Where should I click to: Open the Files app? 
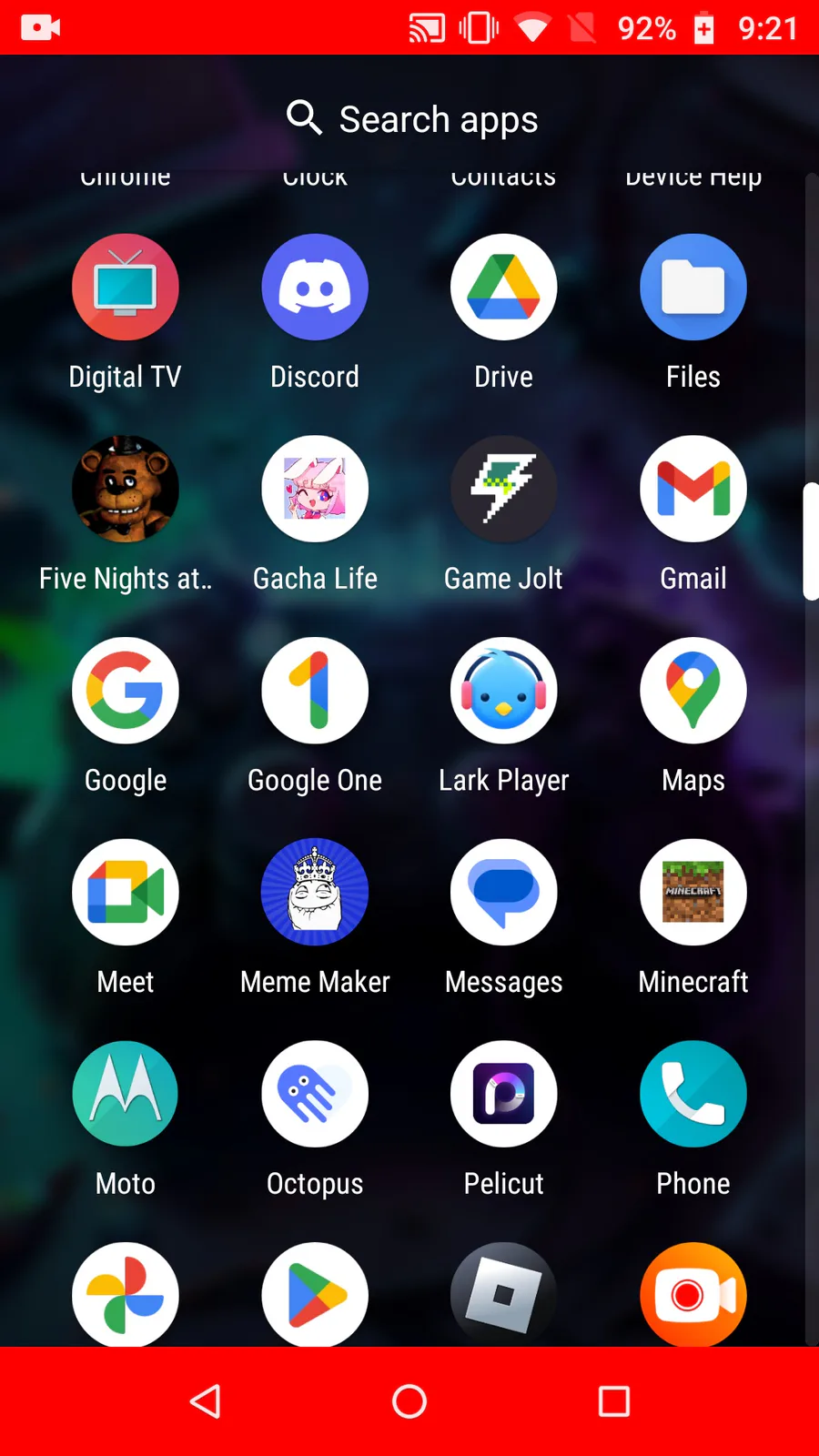pyautogui.click(x=693, y=288)
